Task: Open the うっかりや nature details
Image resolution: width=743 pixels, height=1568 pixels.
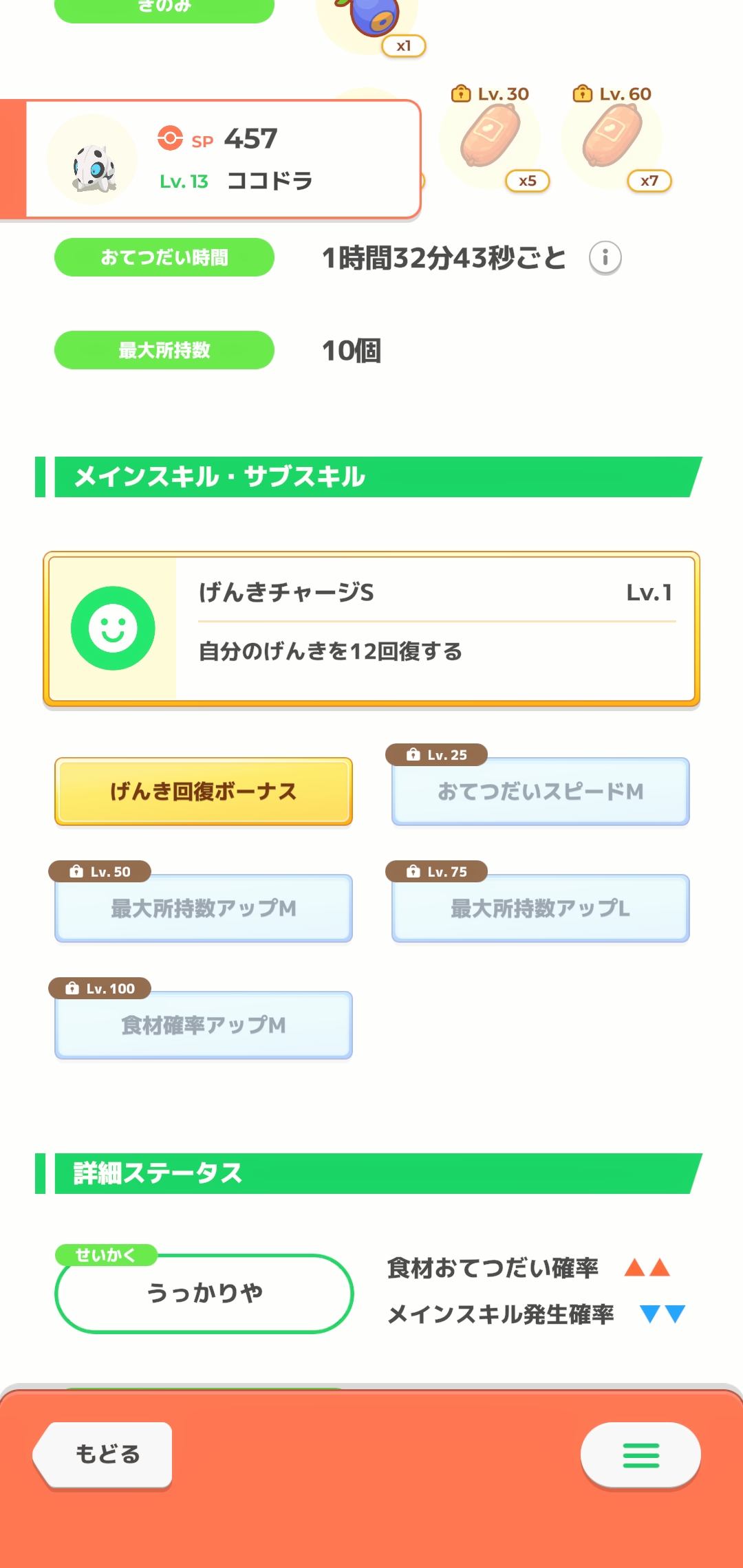Action: (204, 1293)
